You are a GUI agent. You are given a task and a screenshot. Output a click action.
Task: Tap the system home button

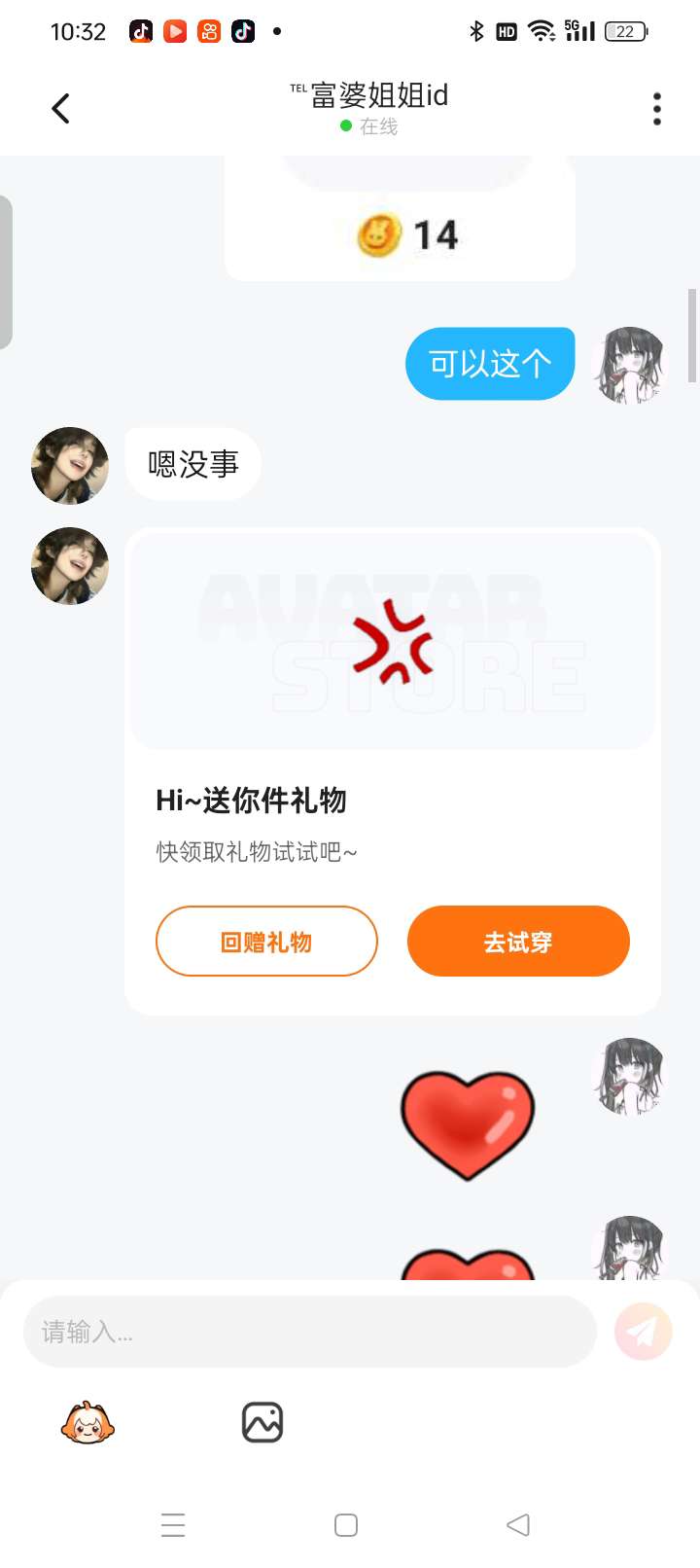[346, 1524]
